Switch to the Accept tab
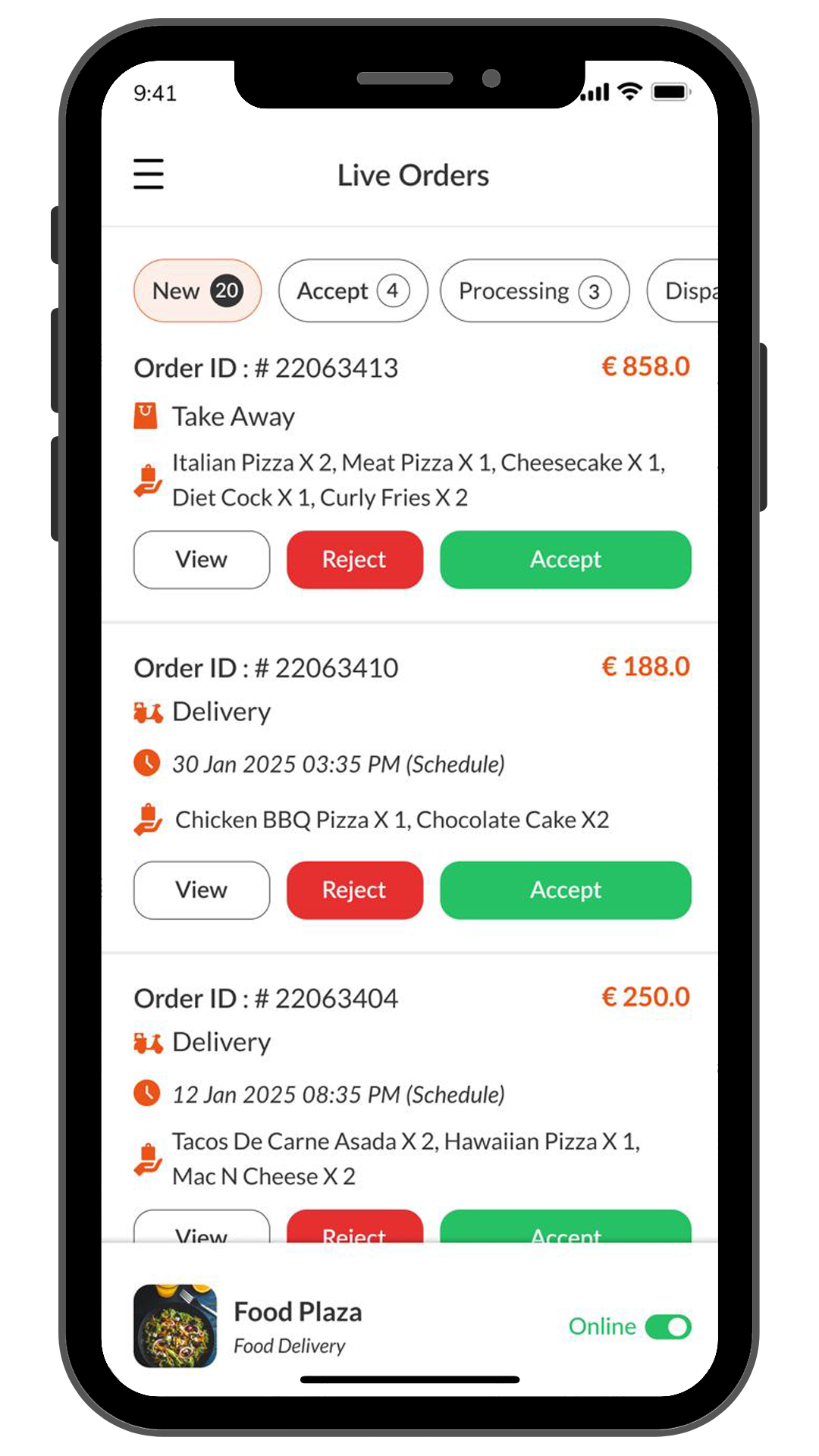Image resolution: width=819 pixels, height=1456 pixels. 353,291
